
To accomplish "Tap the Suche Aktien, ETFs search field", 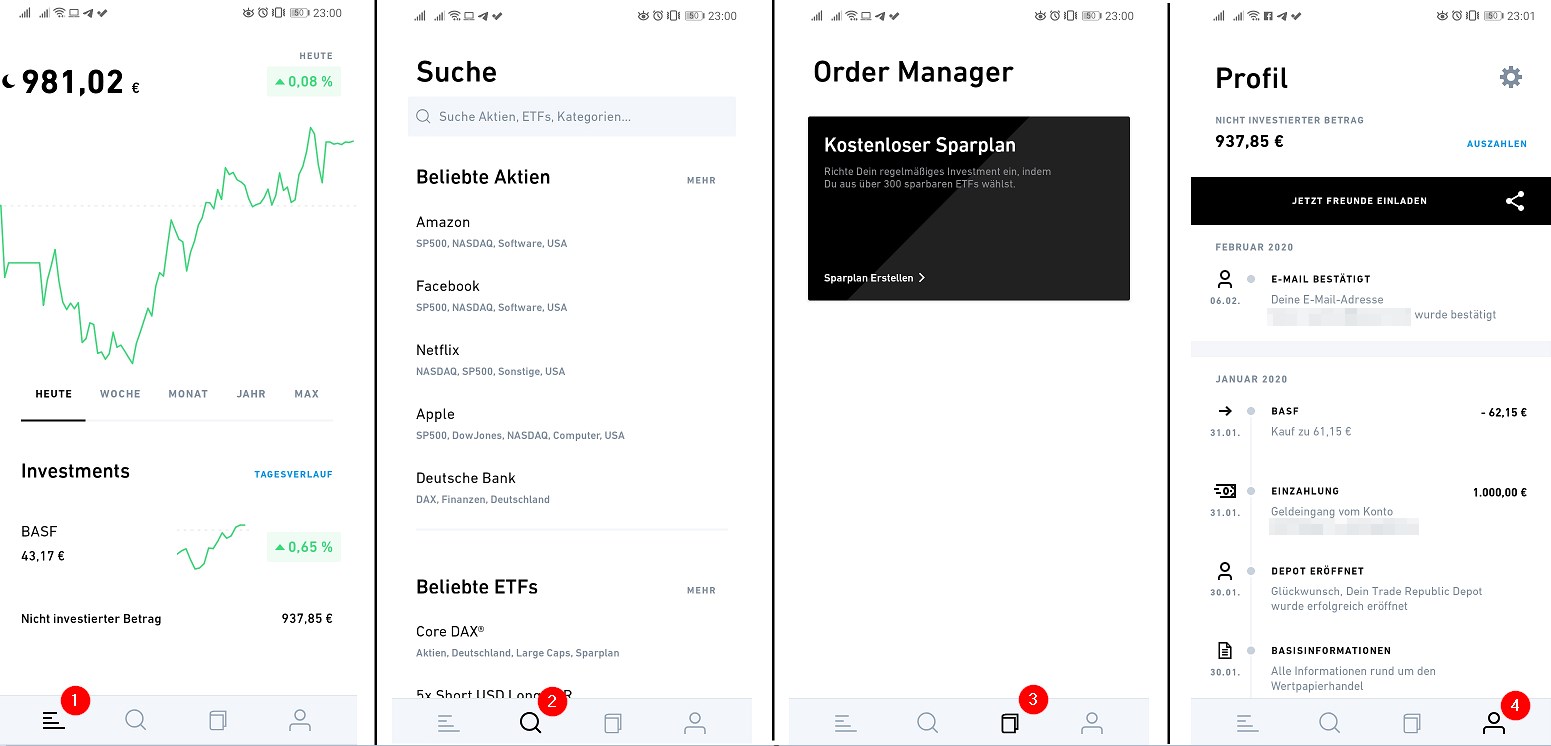I will (x=571, y=117).
